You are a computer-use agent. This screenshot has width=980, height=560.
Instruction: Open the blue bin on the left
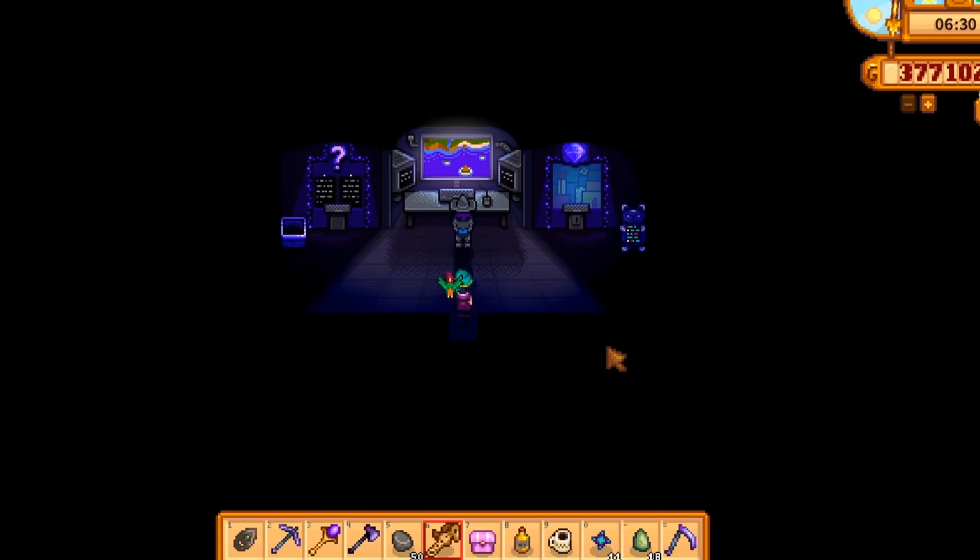coord(293,231)
